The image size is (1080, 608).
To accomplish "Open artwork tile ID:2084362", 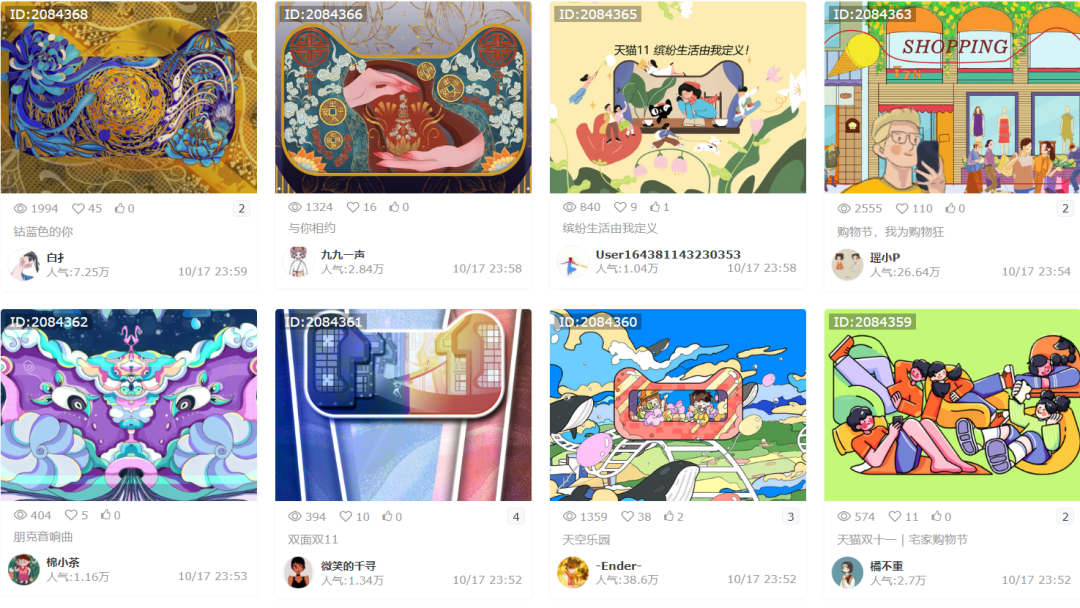I will 128,405.
